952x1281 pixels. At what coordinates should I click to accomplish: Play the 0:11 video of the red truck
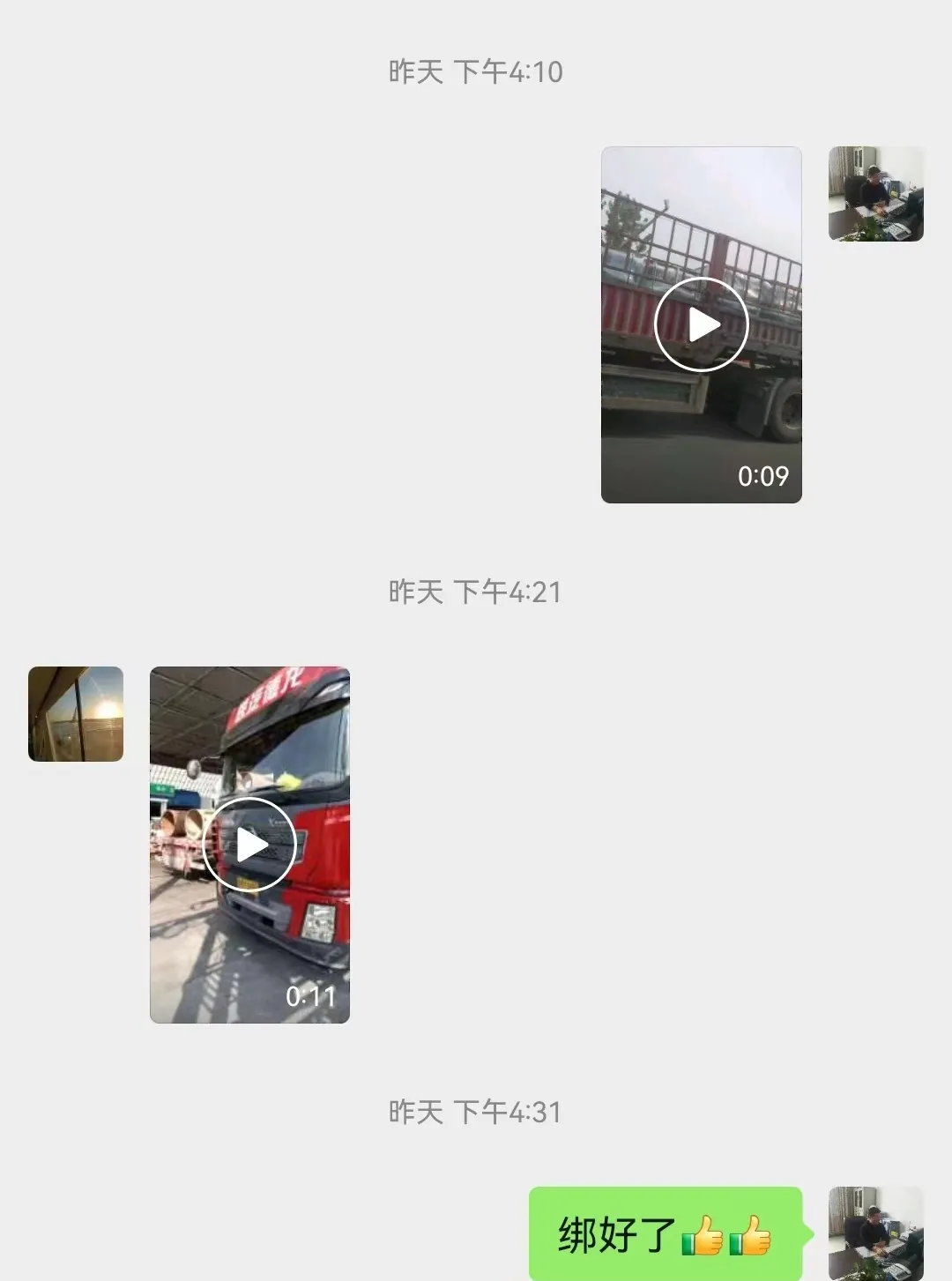249,845
